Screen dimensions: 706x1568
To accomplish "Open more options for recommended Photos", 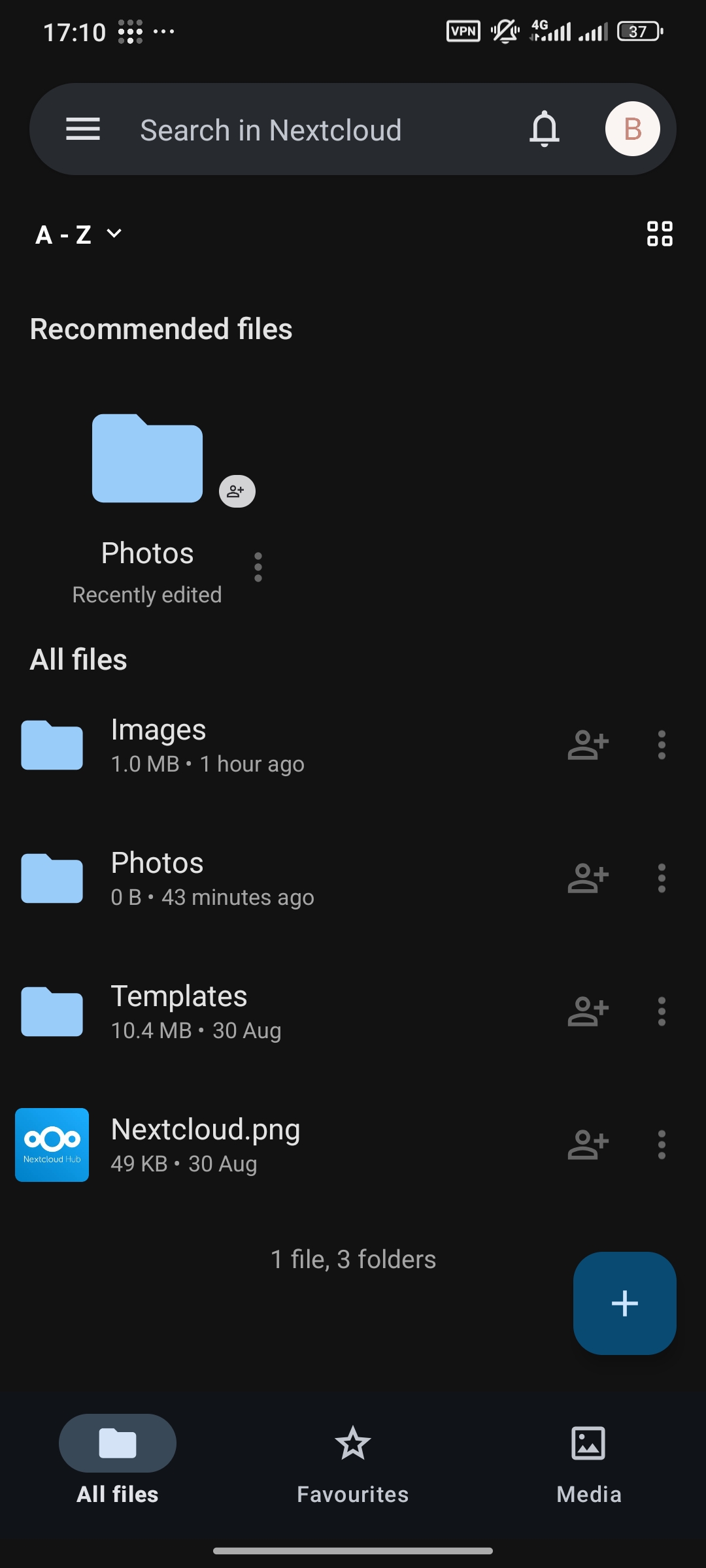I will pos(258,566).
